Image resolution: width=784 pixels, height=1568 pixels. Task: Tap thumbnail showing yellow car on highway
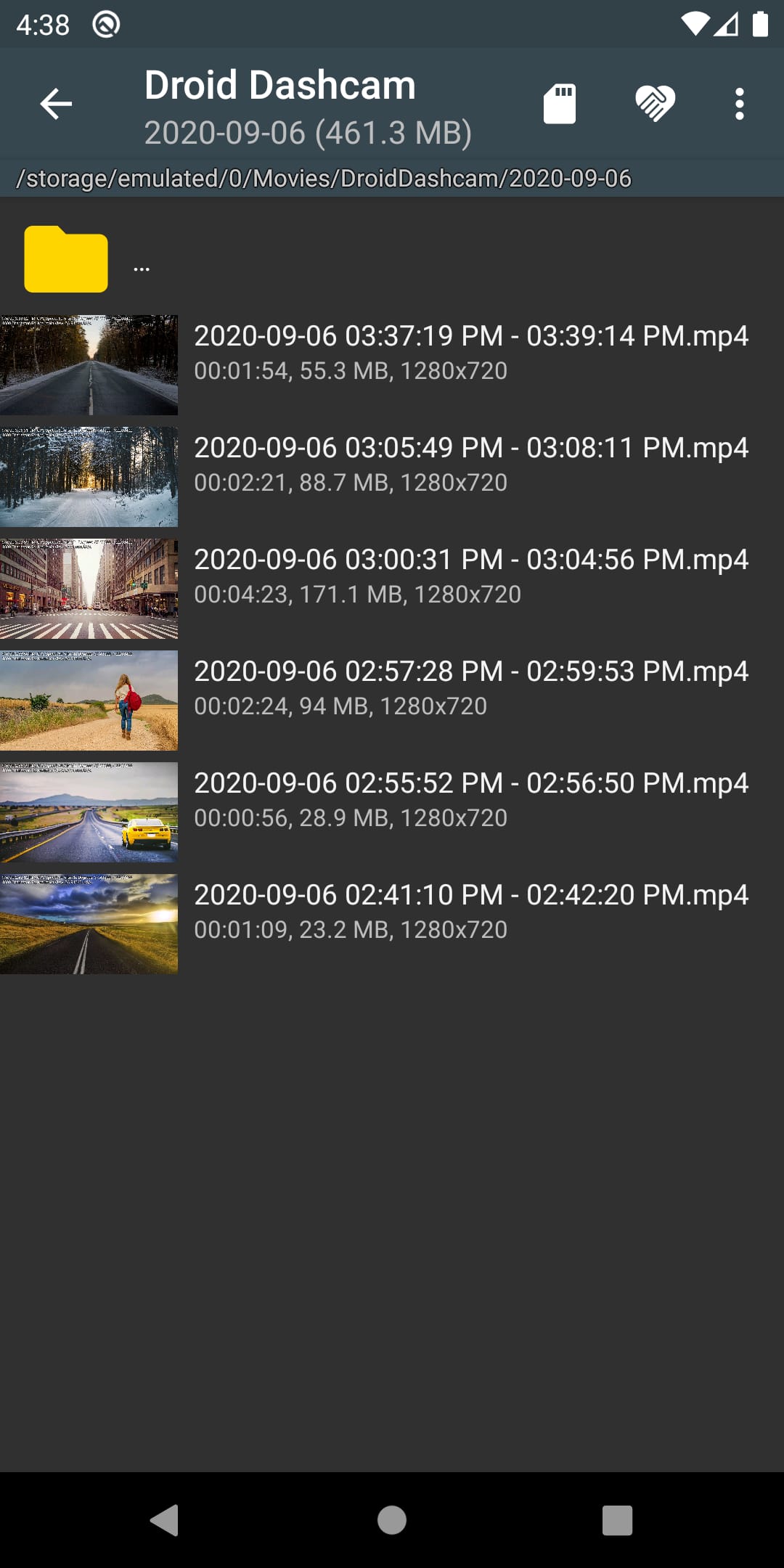tap(89, 812)
